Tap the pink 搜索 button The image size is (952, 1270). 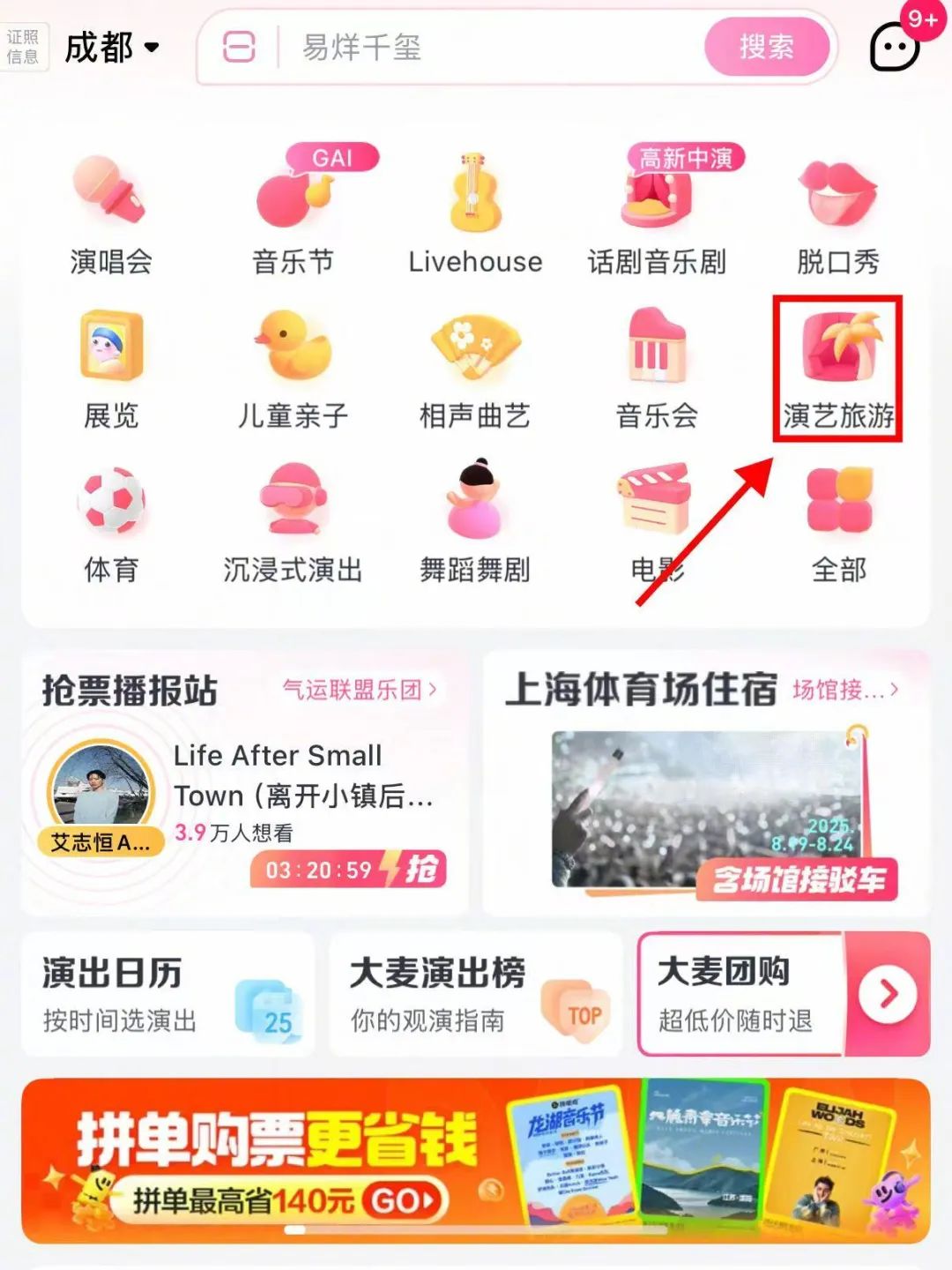[x=766, y=47]
